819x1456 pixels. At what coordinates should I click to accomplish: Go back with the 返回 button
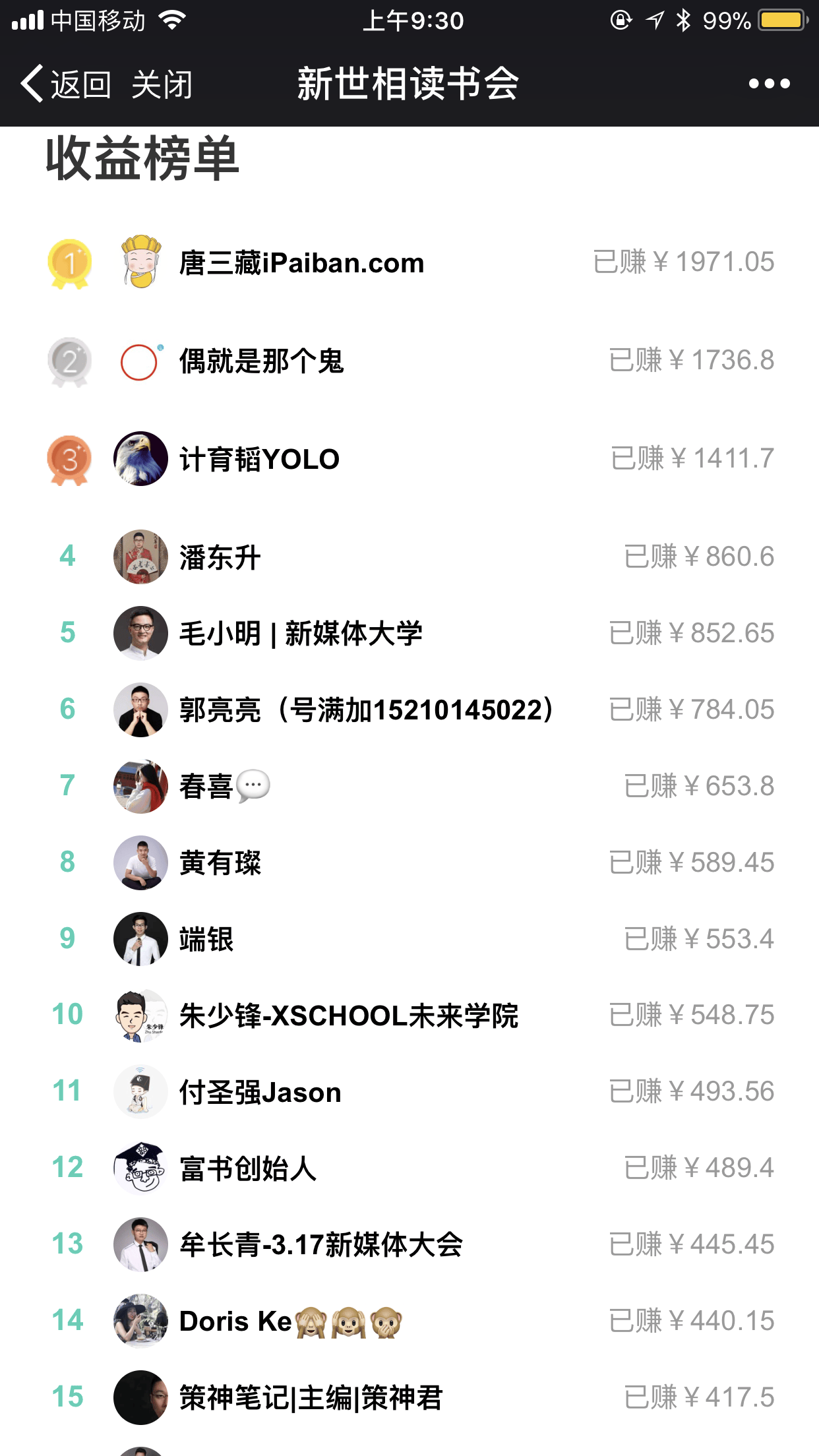pyautogui.click(x=66, y=84)
